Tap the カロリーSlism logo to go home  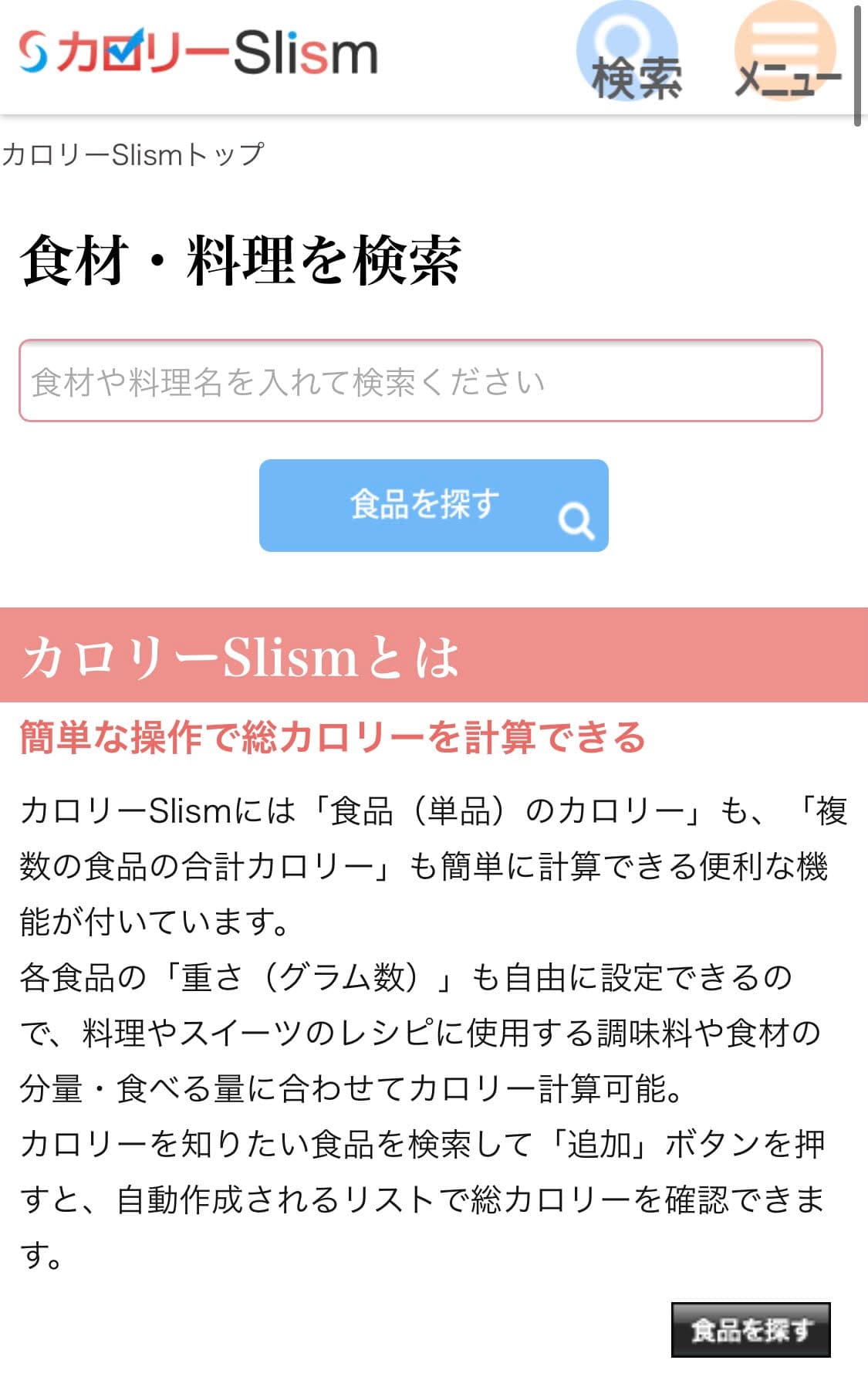198,52
